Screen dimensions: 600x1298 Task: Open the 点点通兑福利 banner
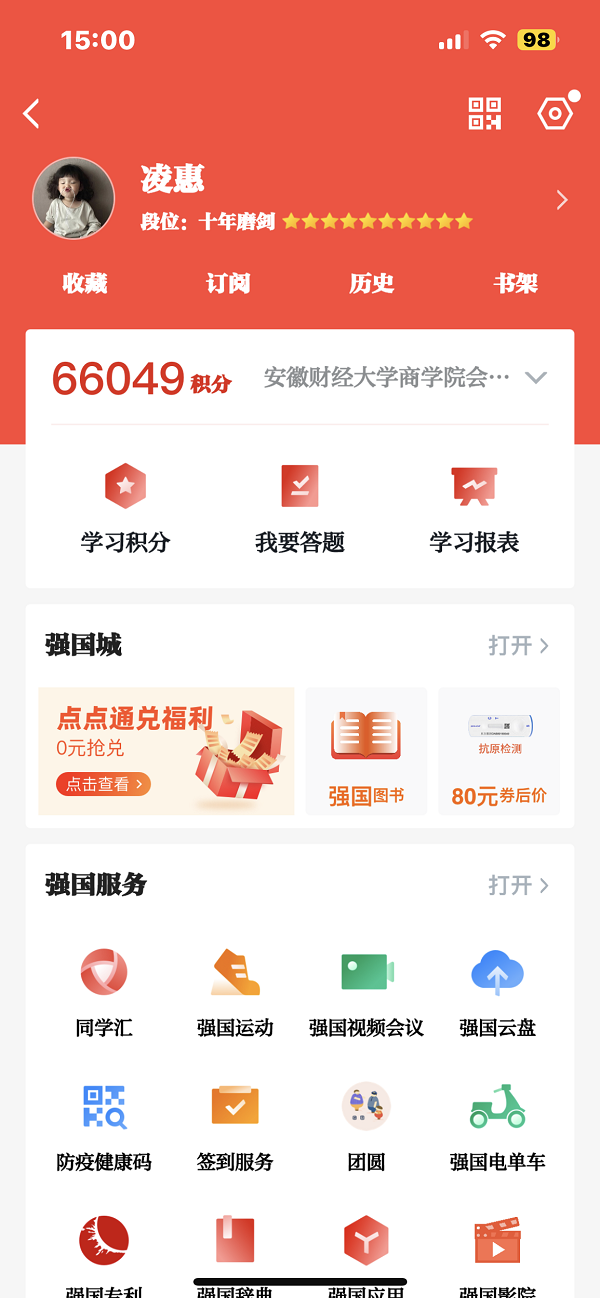point(166,750)
